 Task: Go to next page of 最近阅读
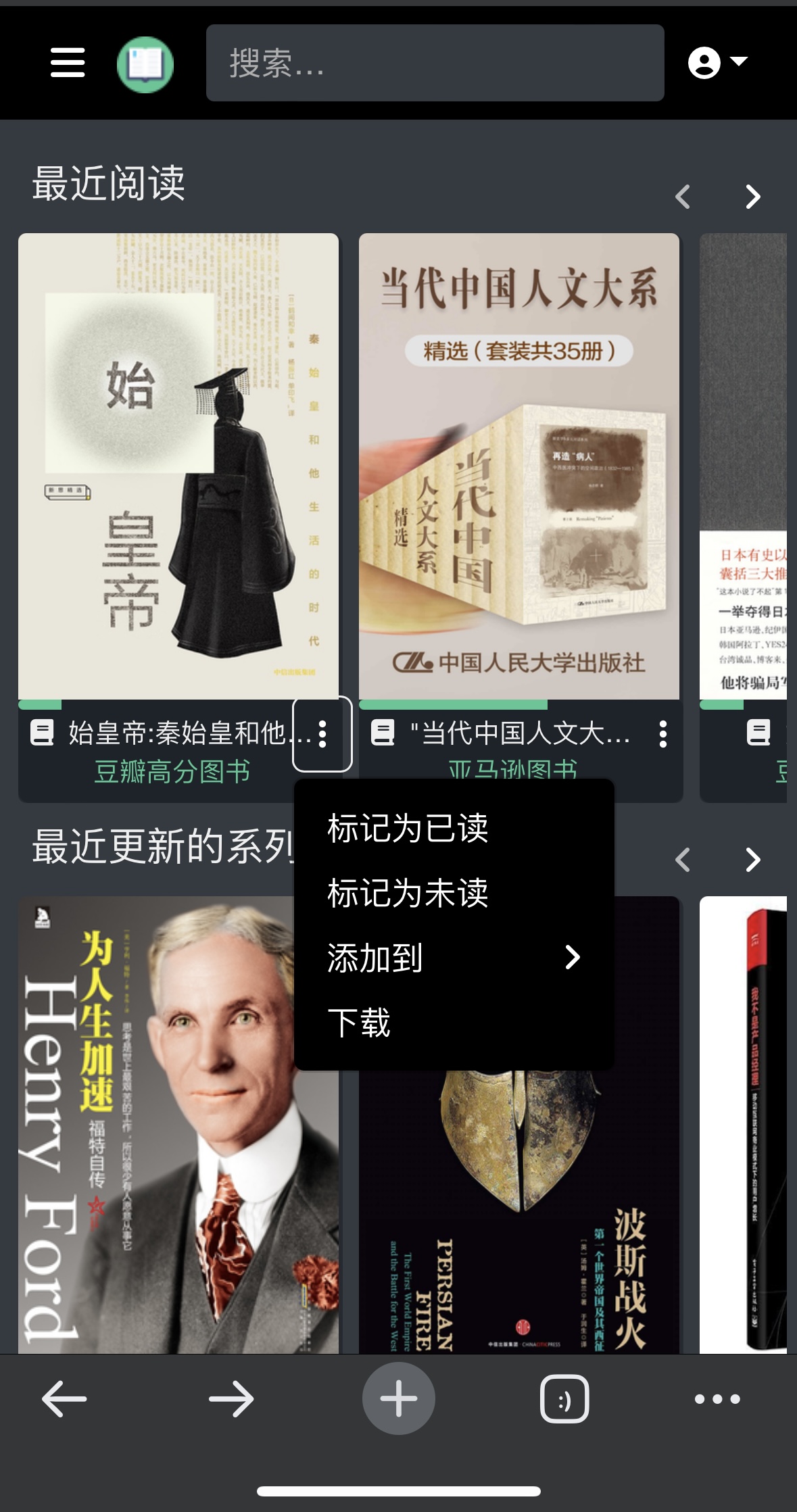point(752,197)
